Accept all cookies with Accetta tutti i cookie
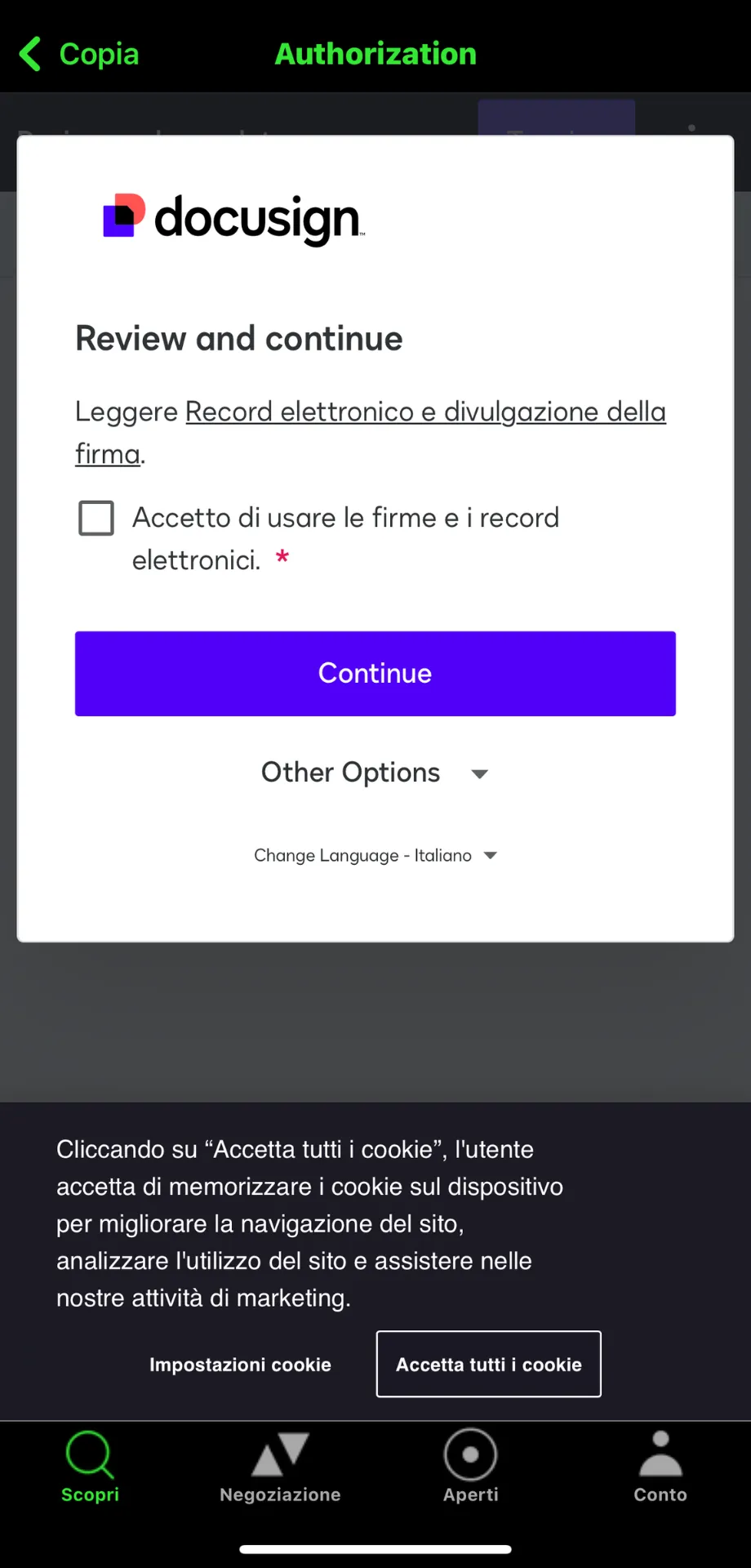Viewport: 751px width, 1568px height. pyautogui.click(x=489, y=1364)
